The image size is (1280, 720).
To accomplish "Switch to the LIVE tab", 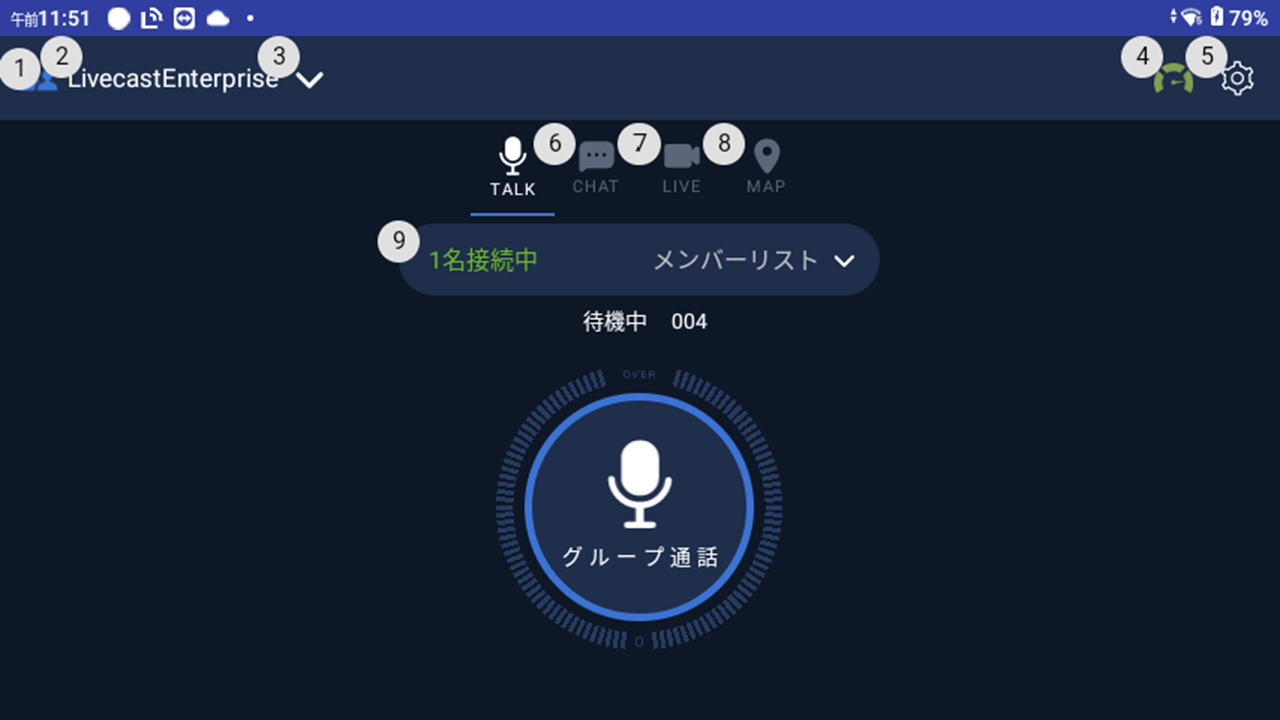I will click(x=681, y=168).
